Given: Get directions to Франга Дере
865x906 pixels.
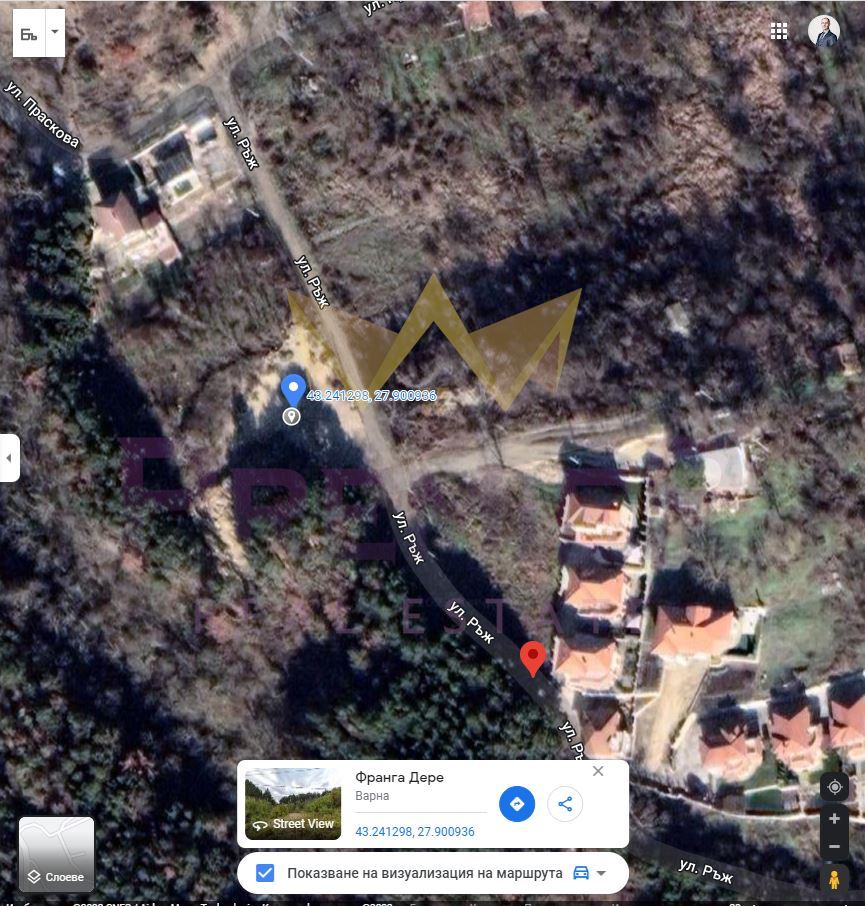Looking at the screenshot, I should click(517, 803).
